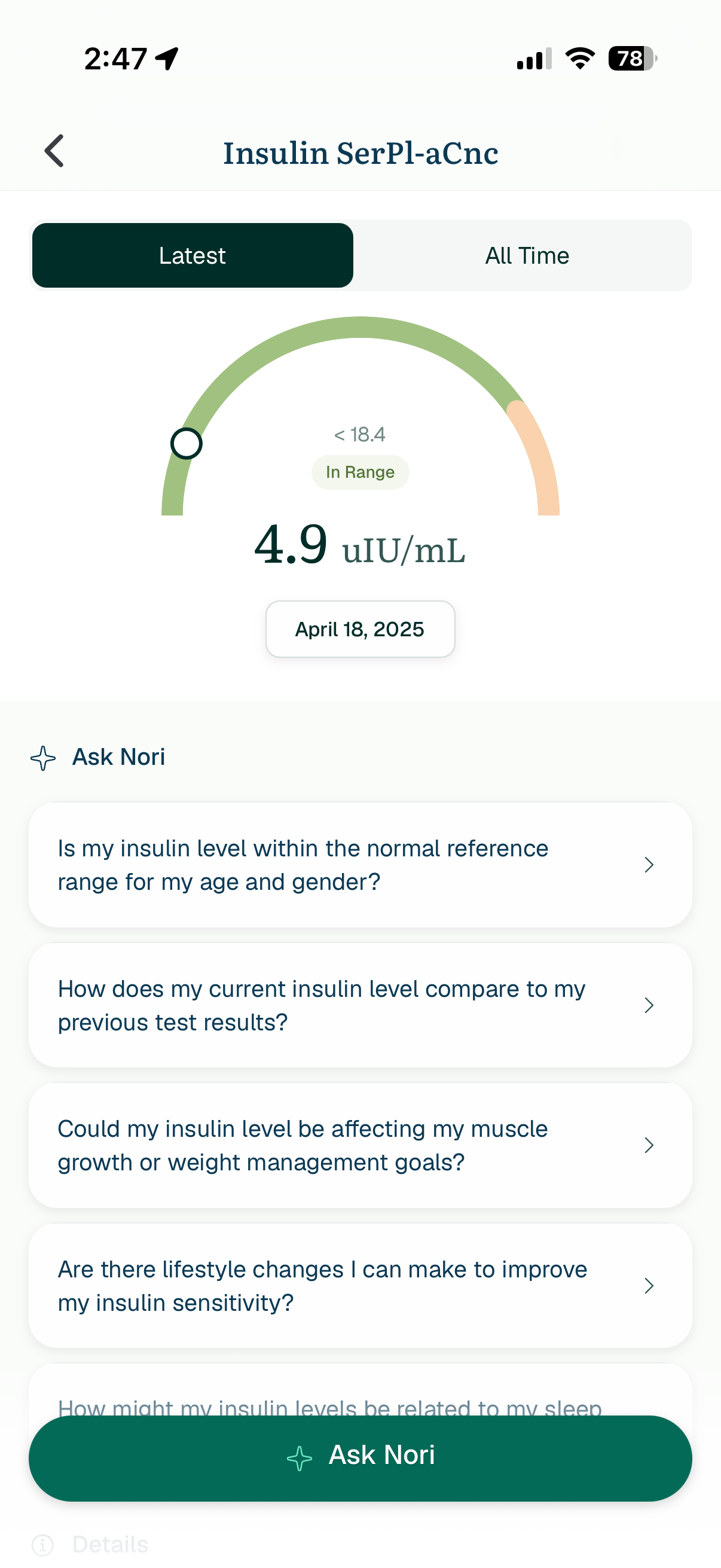This screenshot has height=1568, width=721.
Task: Tap the sparkle icon next to Ask Nori heading
Action: tap(42, 758)
